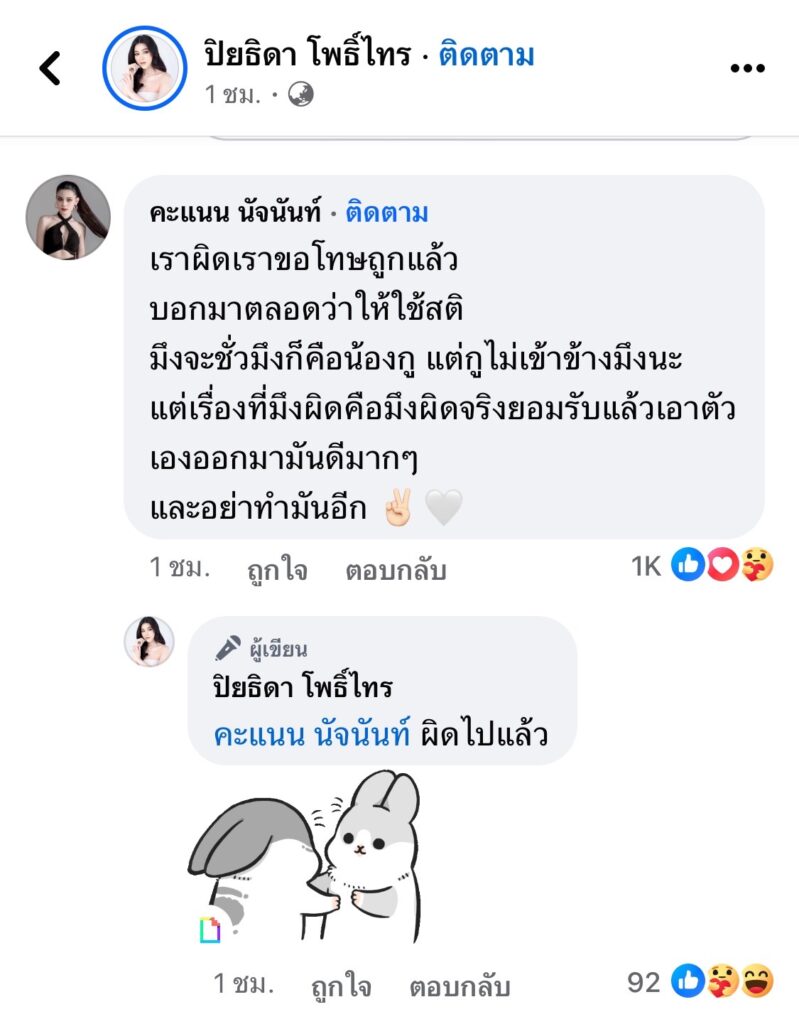799x1024 pixels.
Task: Like the author's reply with the rabbit sticker
Action: click(x=341, y=986)
